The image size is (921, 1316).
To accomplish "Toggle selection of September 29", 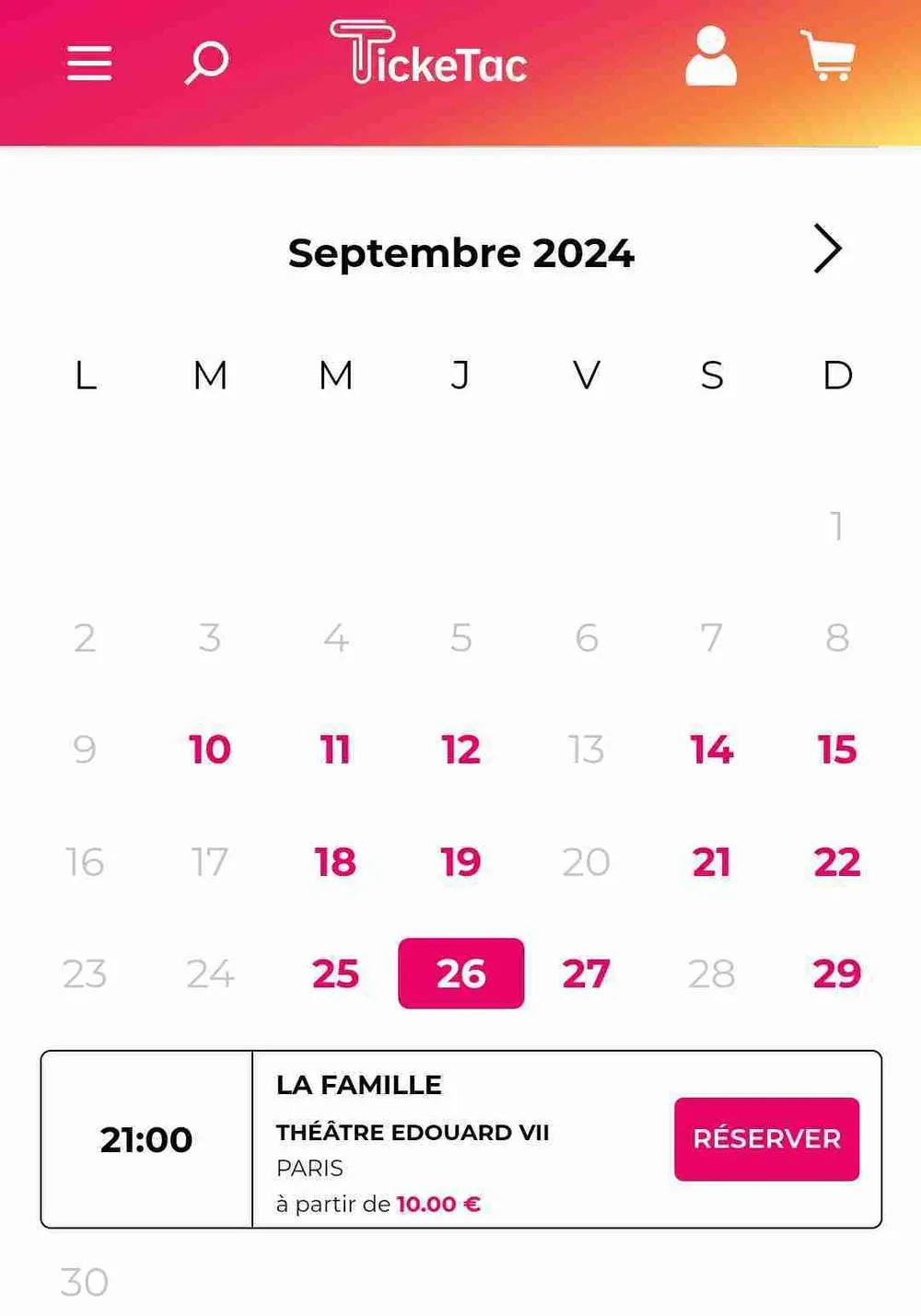I will [x=835, y=973].
